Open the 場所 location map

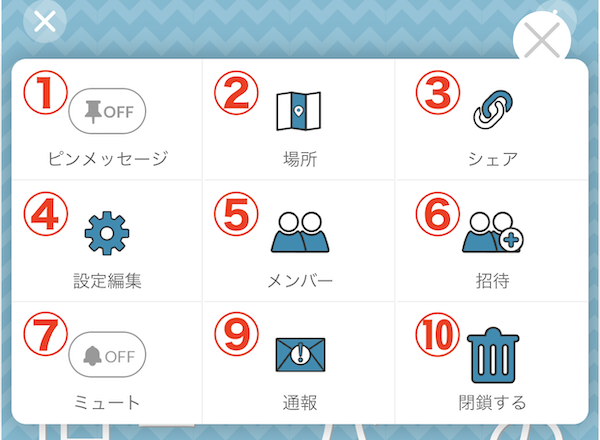point(299,111)
